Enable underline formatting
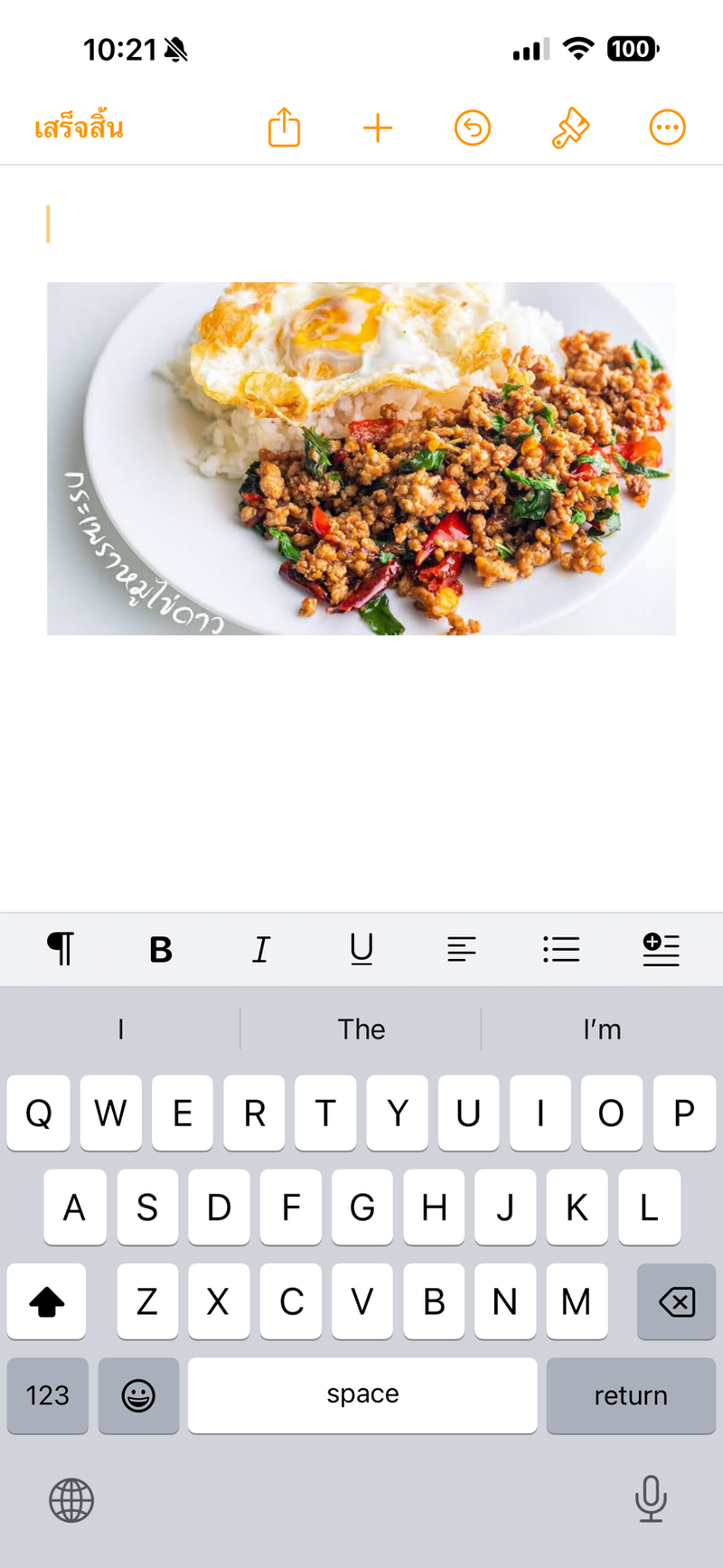Image resolution: width=723 pixels, height=1568 pixels. pos(361,949)
